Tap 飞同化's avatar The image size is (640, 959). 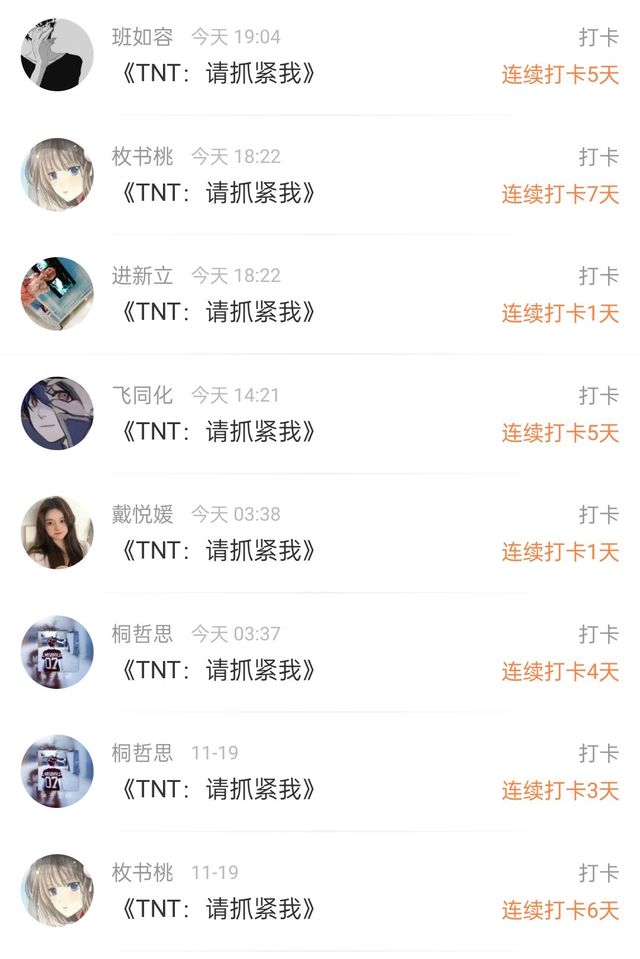coord(57,413)
